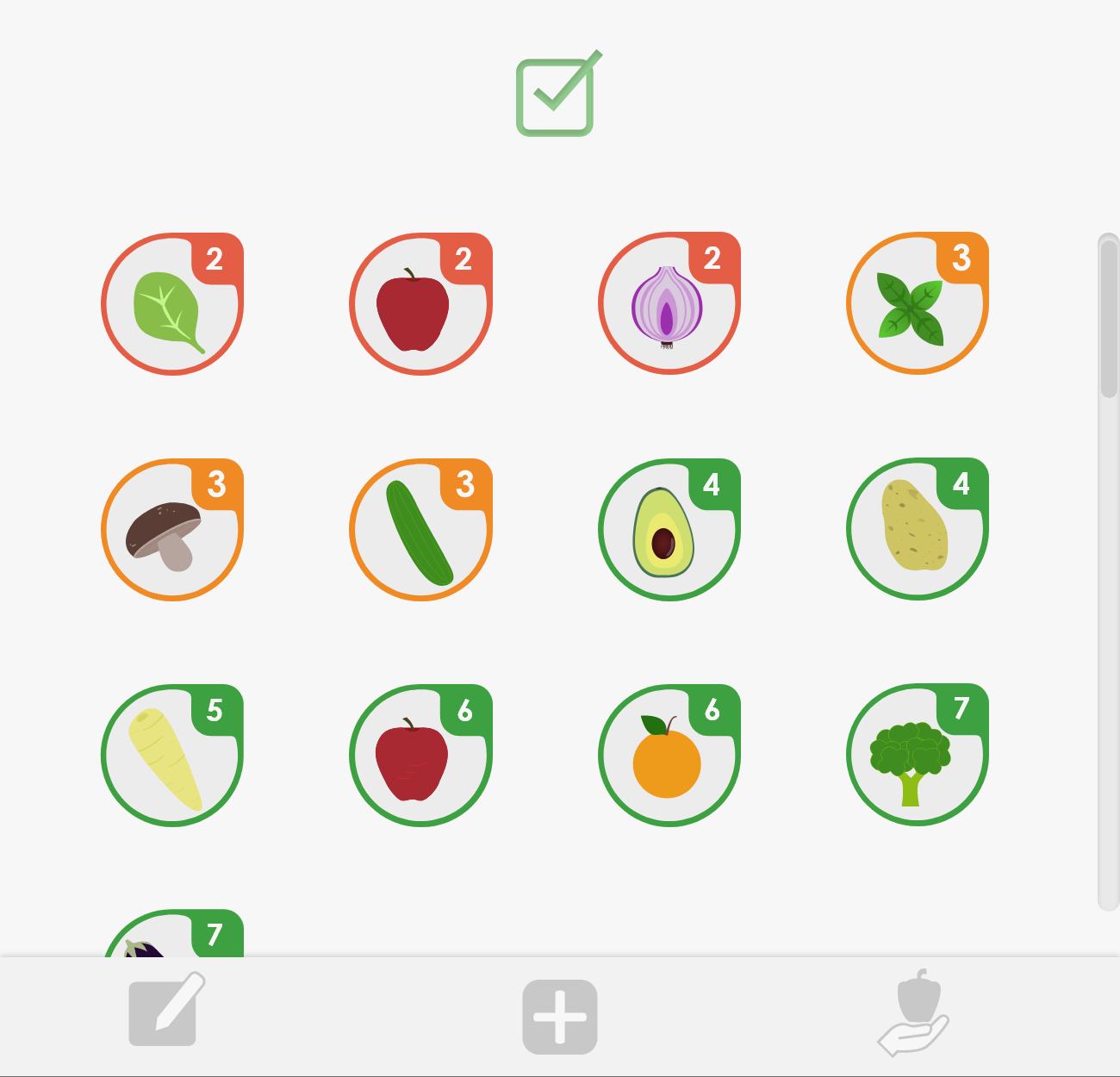
Task: Select the cucumber item
Action: (x=420, y=531)
